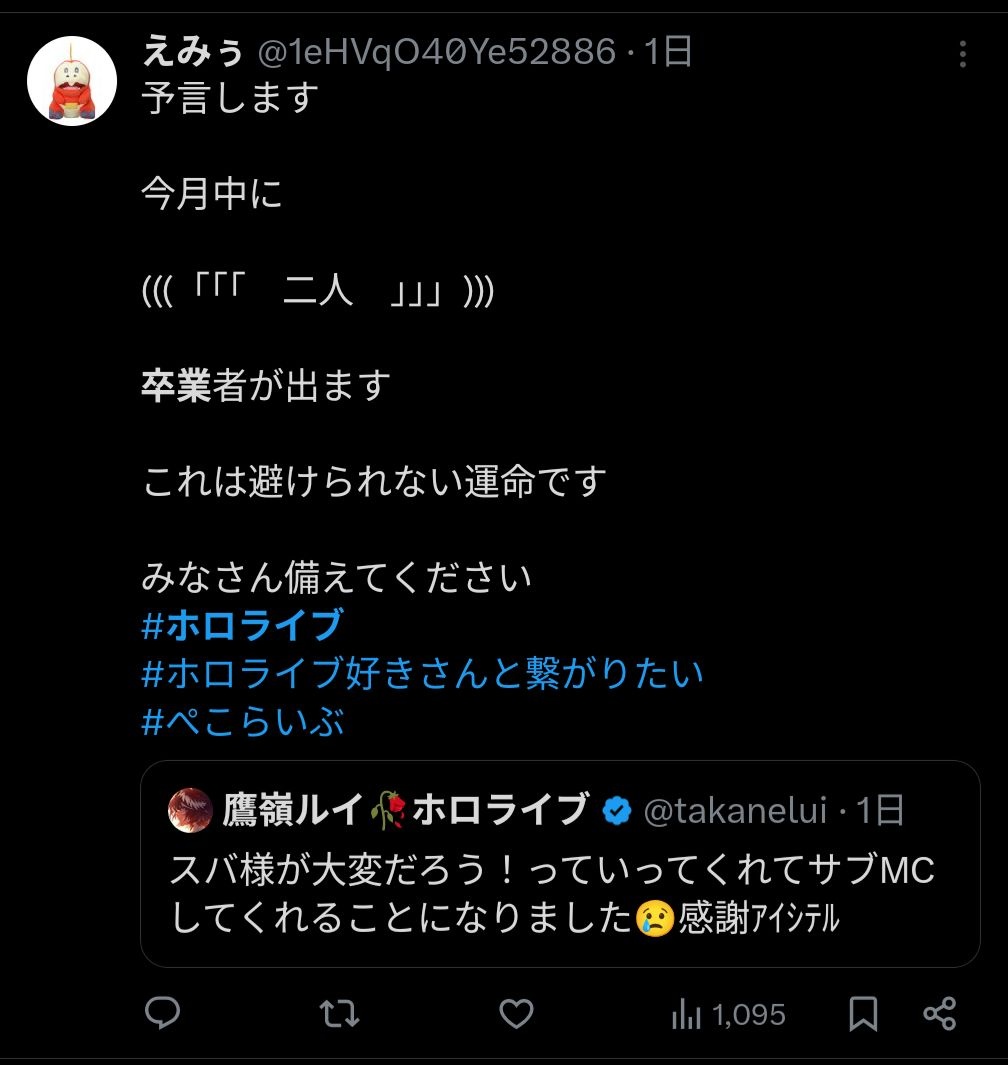Open hashtag #ぺこらいぶ

click(243, 722)
